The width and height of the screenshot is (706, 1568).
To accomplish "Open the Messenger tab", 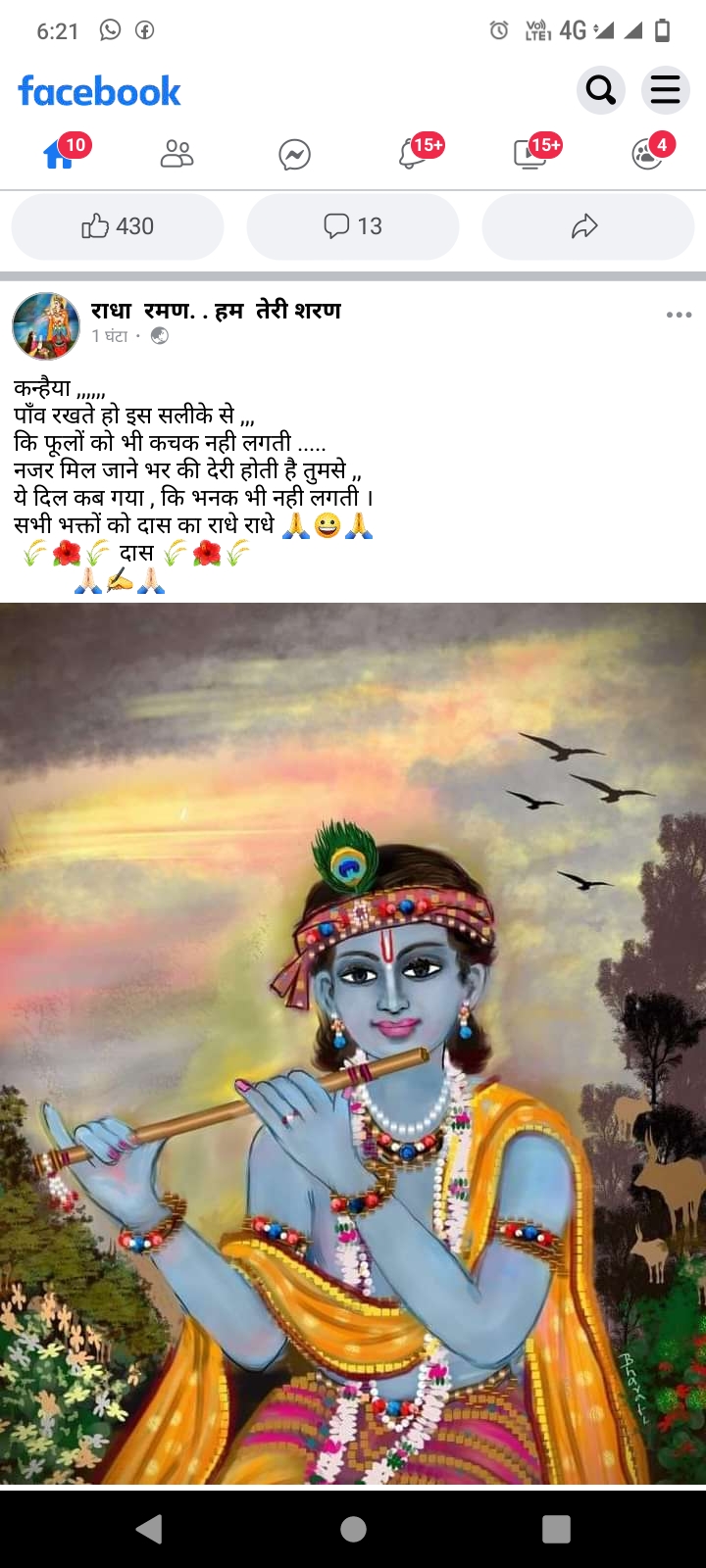I will (294, 154).
